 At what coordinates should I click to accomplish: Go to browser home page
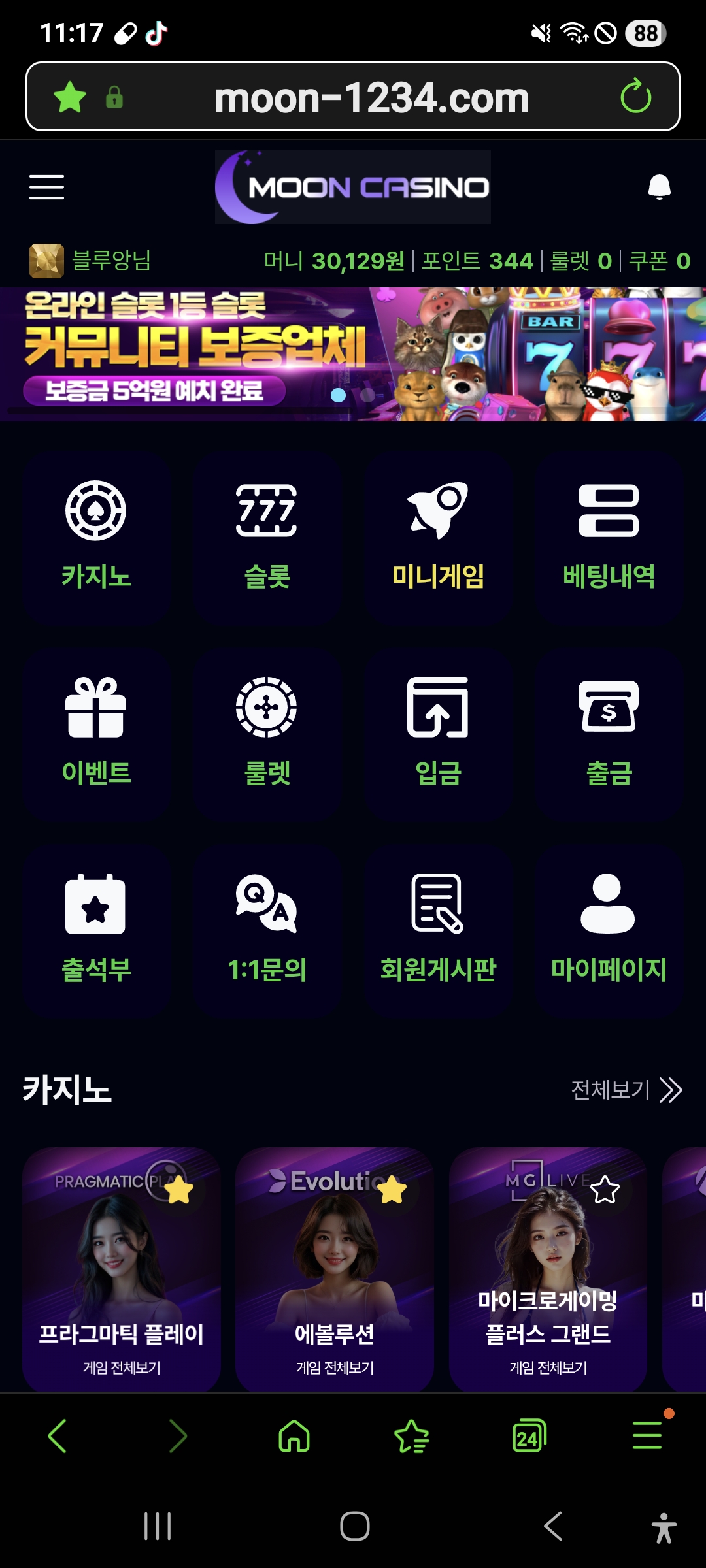[294, 1436]
